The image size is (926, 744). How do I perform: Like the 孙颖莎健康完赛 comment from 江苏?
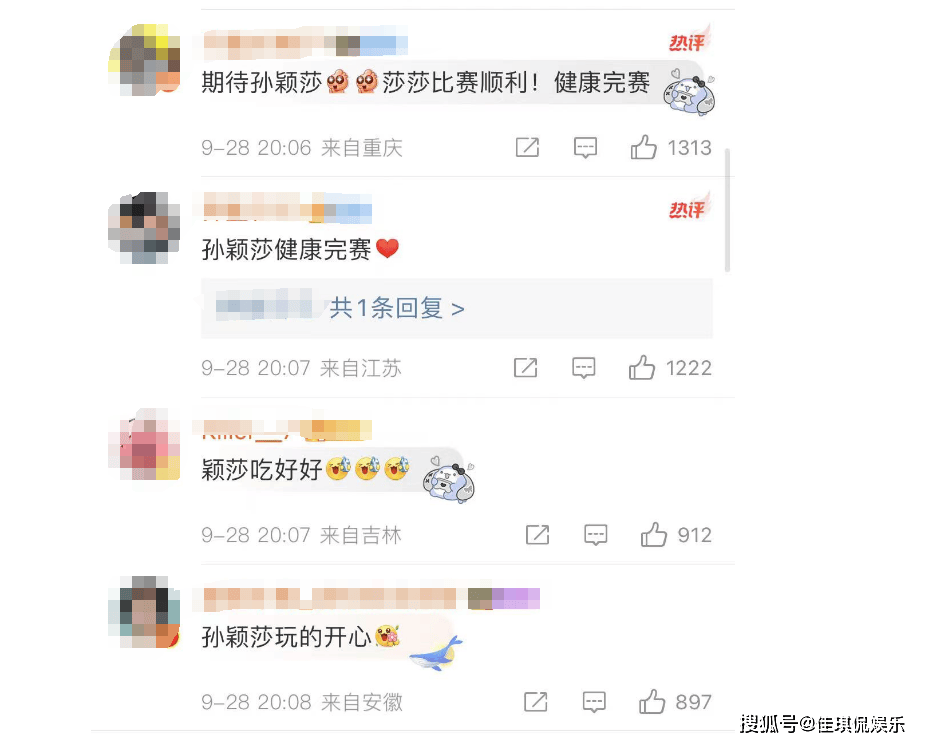(643, 368)
